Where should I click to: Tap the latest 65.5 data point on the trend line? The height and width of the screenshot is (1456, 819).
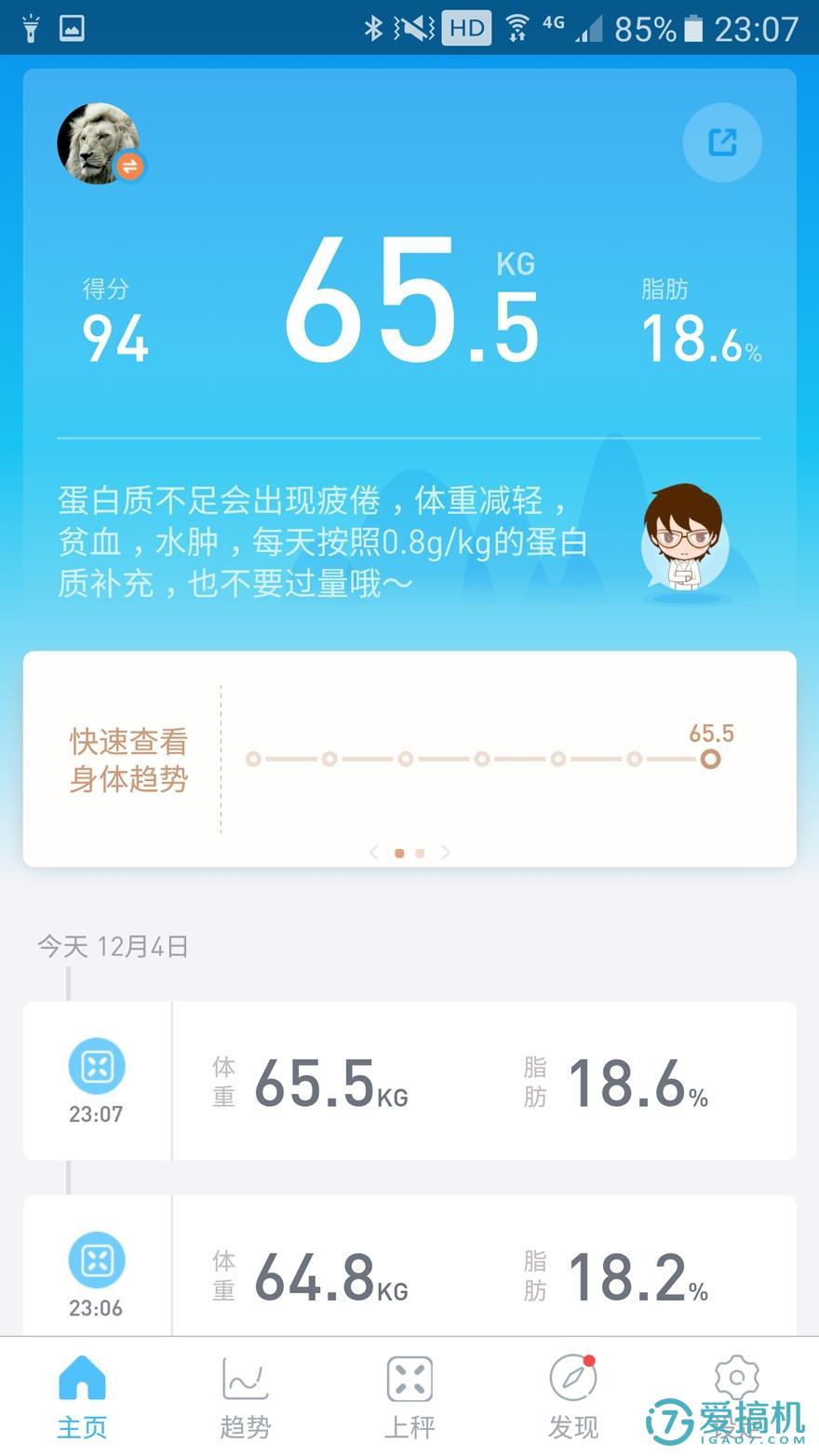(x=710, y=759)
